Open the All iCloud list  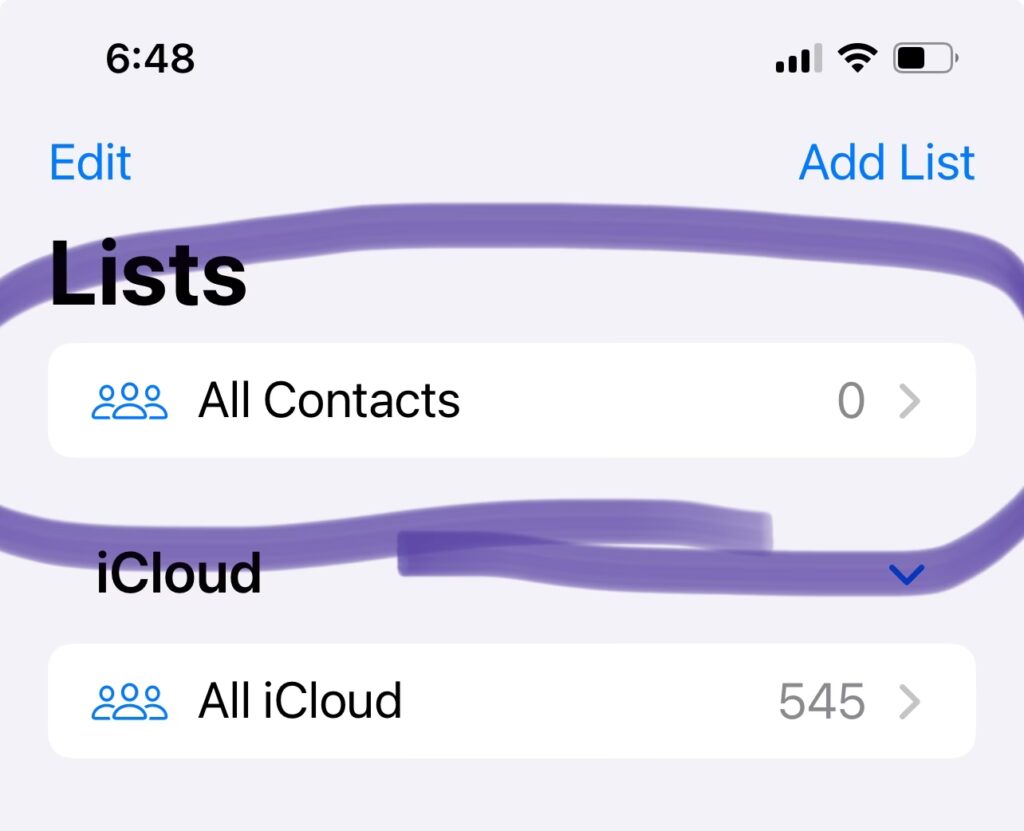click(x=510, y=701)
